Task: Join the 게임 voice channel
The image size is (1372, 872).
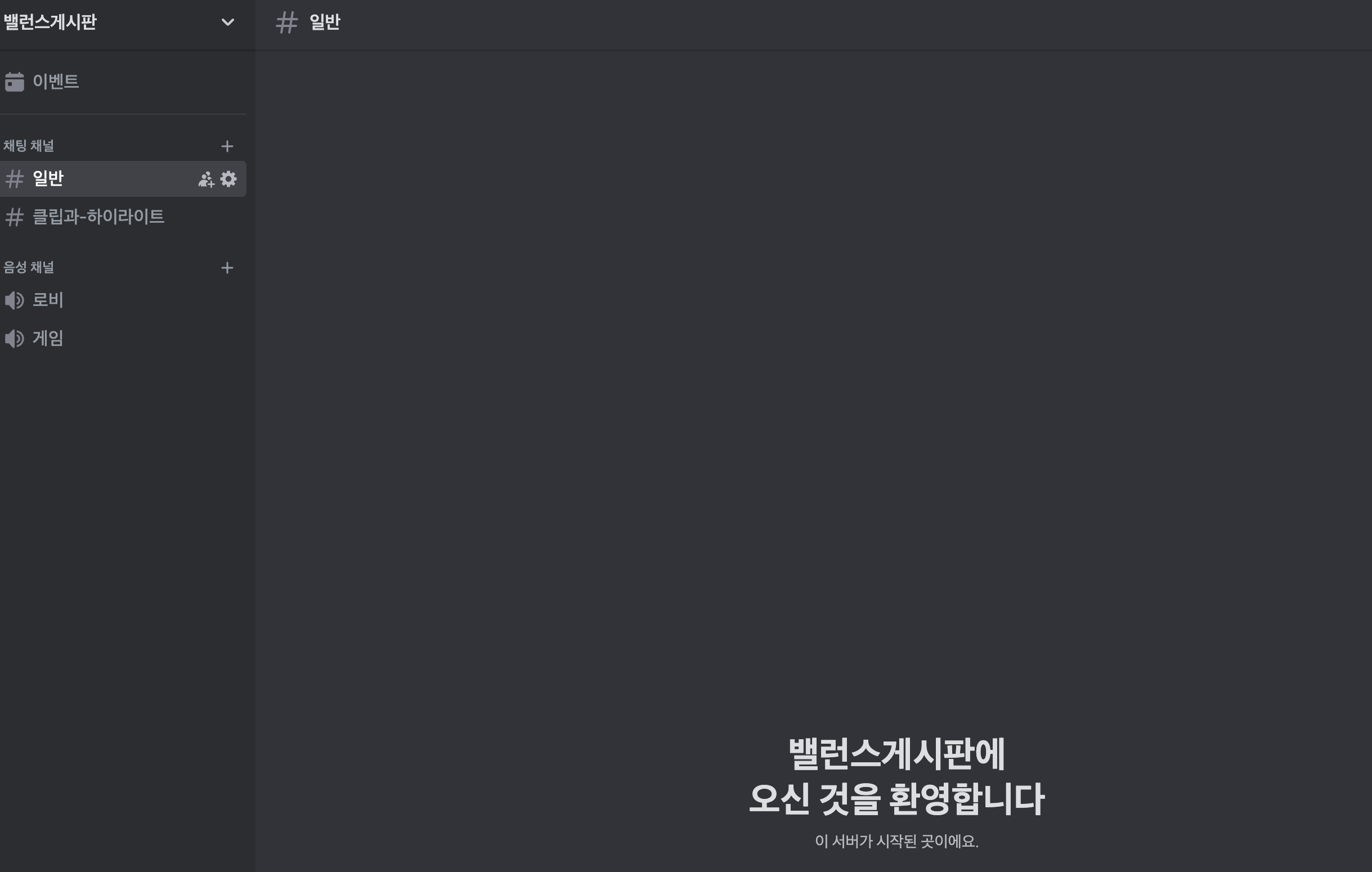Action: (x=48, y=338)
